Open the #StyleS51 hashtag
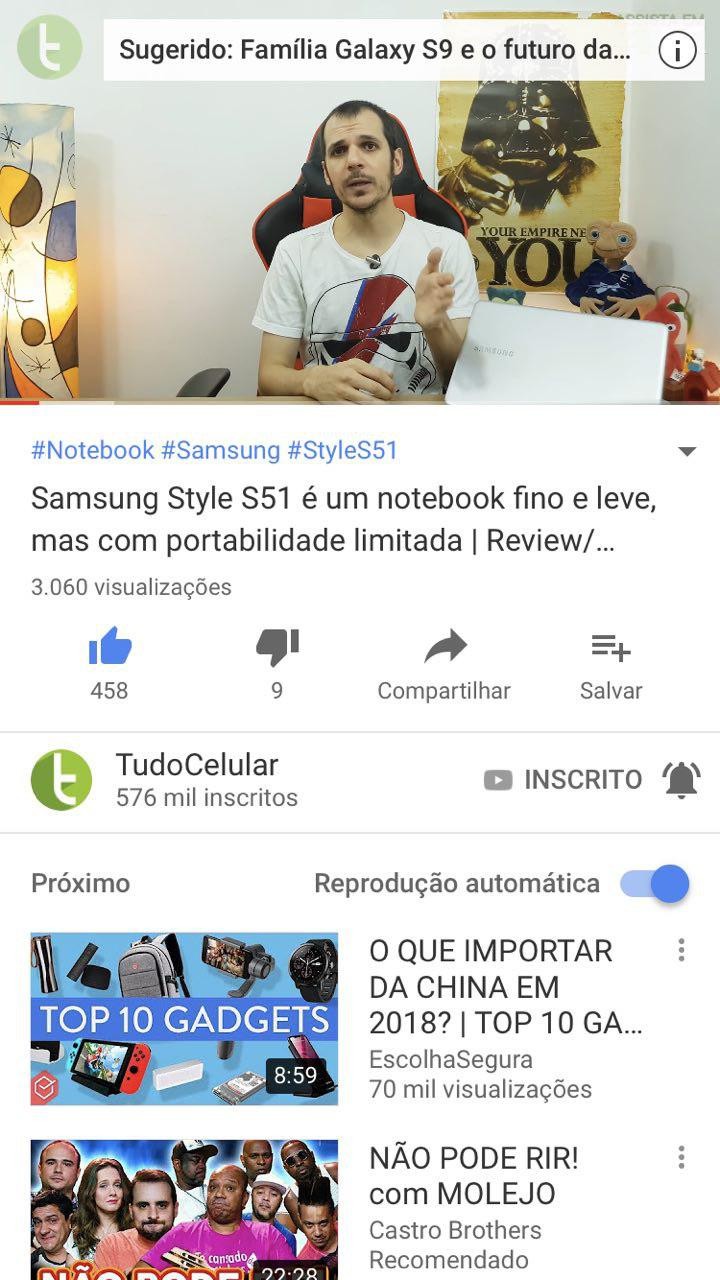Image resolution: width=720 pixels, height=1280 pixels. 343,450
